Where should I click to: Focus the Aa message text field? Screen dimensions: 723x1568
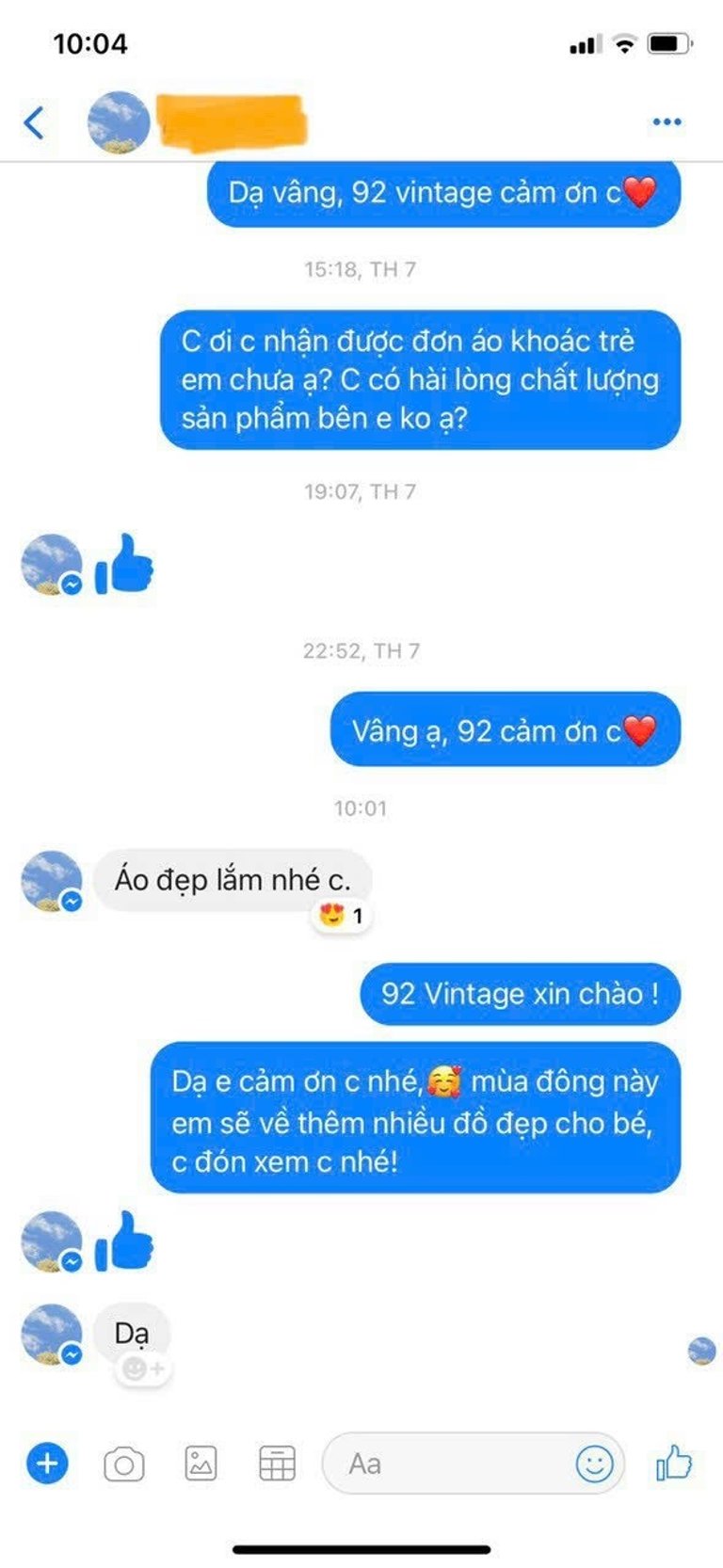pyautogui.click(x=442, y=1464)
